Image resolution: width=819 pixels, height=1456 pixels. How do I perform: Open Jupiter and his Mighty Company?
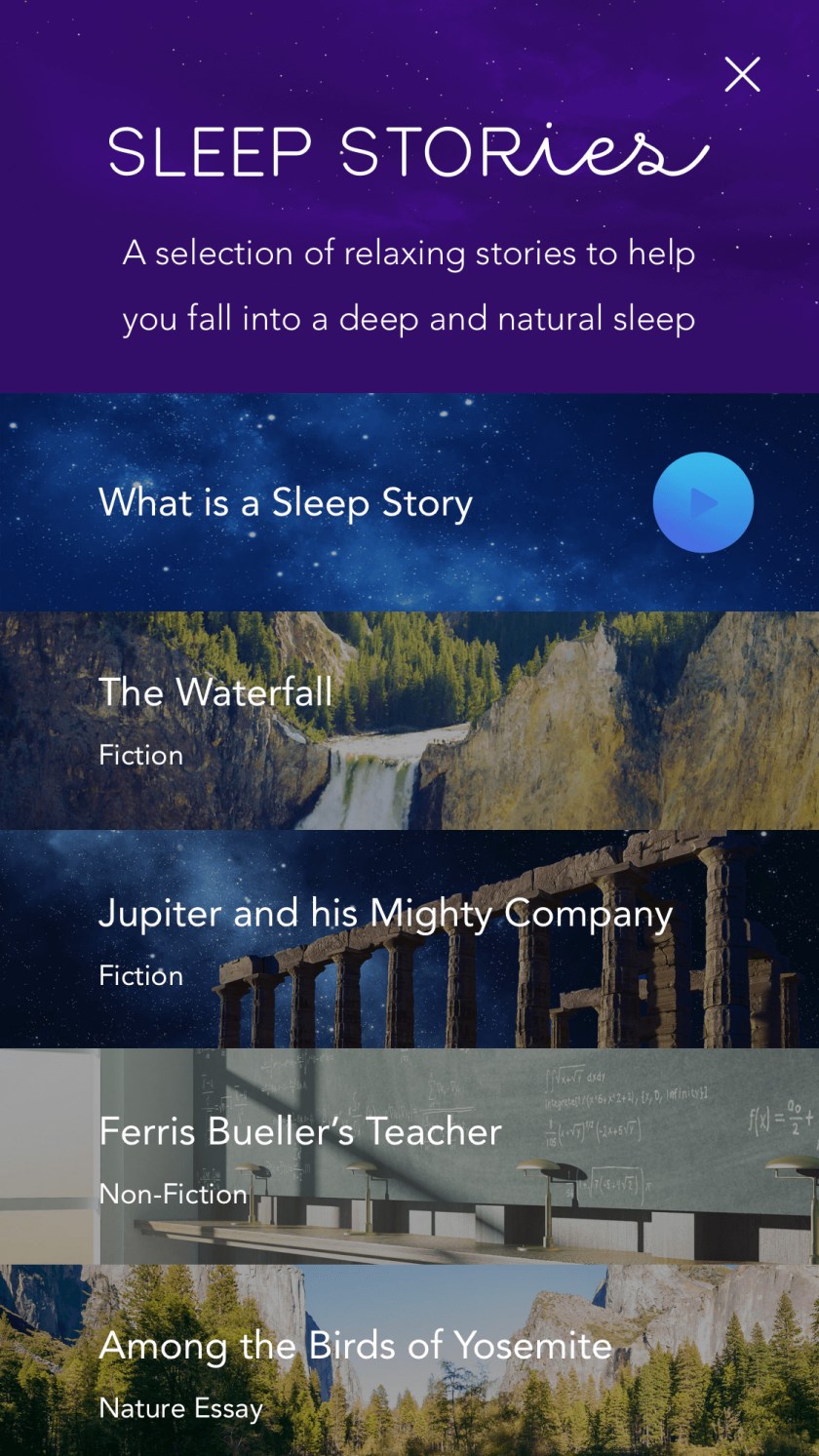(409, 938)
